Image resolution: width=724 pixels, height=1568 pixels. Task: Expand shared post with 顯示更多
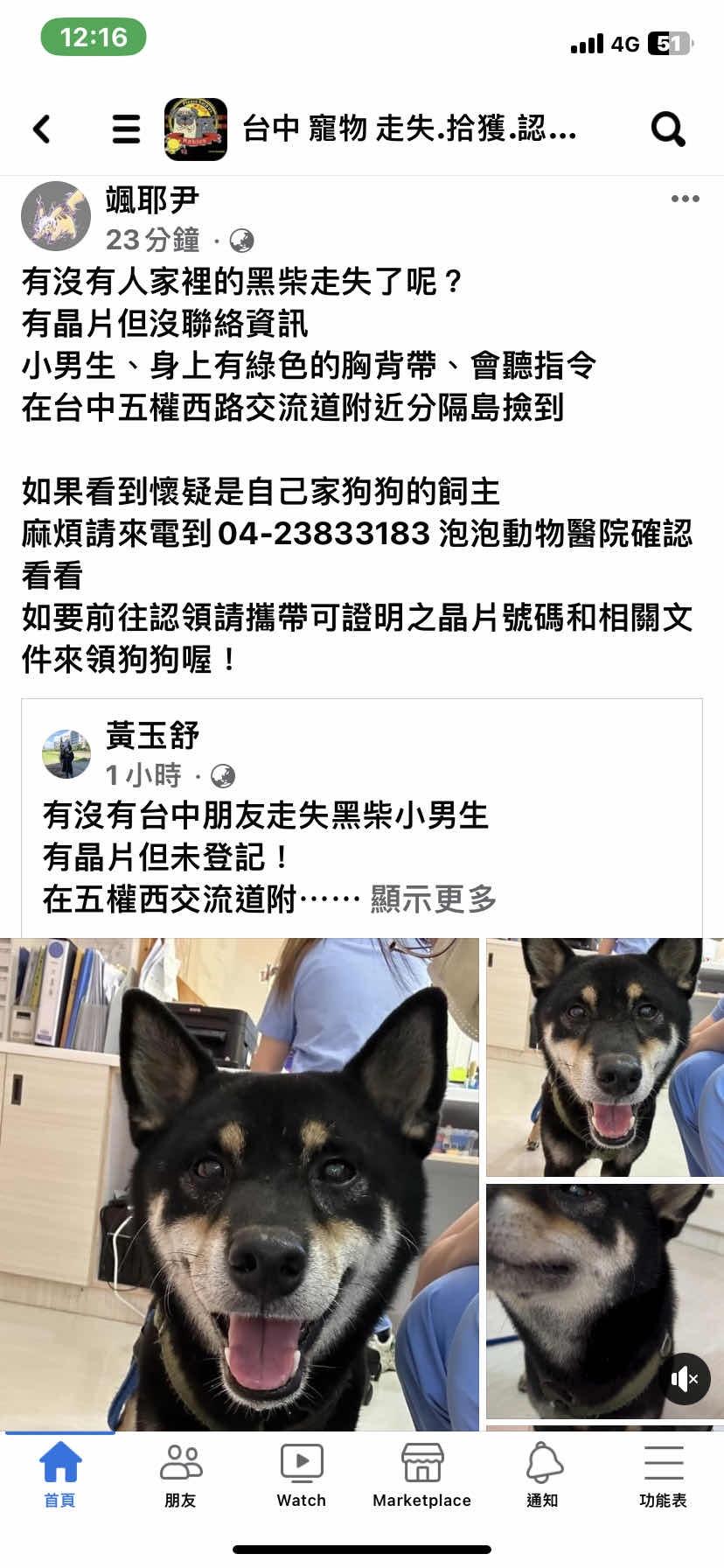coord(433,899)
